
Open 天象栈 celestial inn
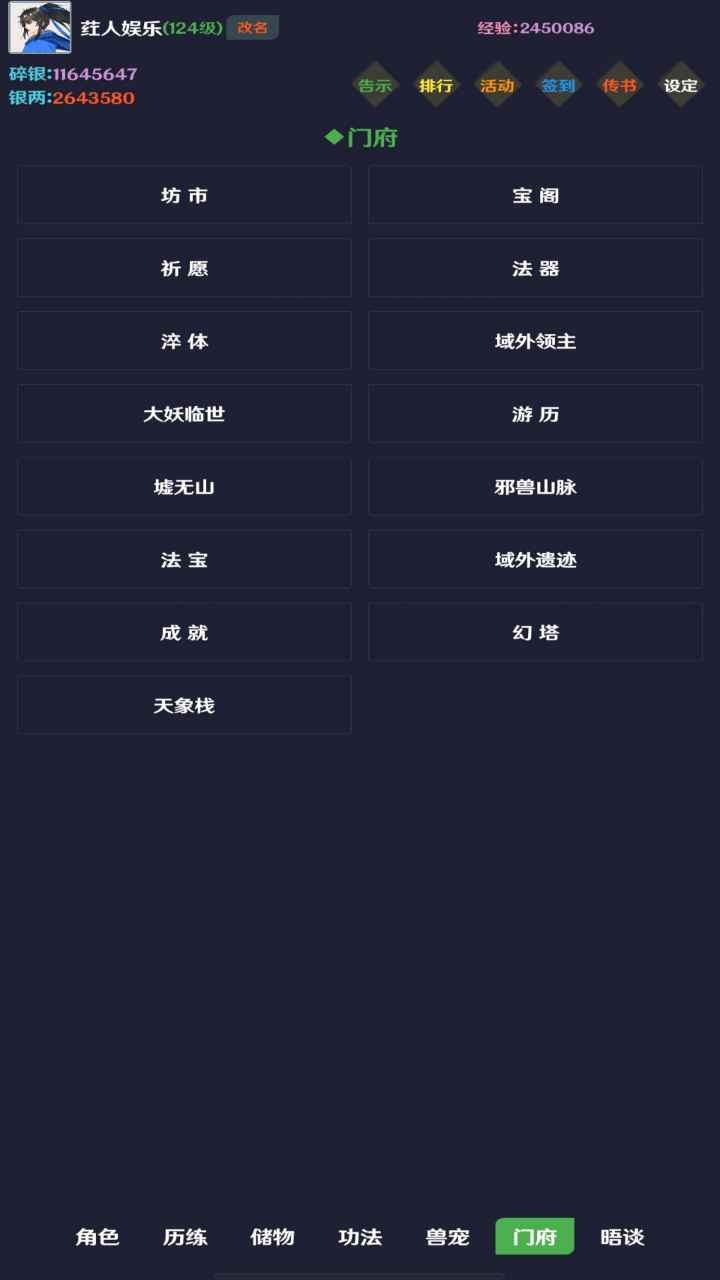point(184,705)
